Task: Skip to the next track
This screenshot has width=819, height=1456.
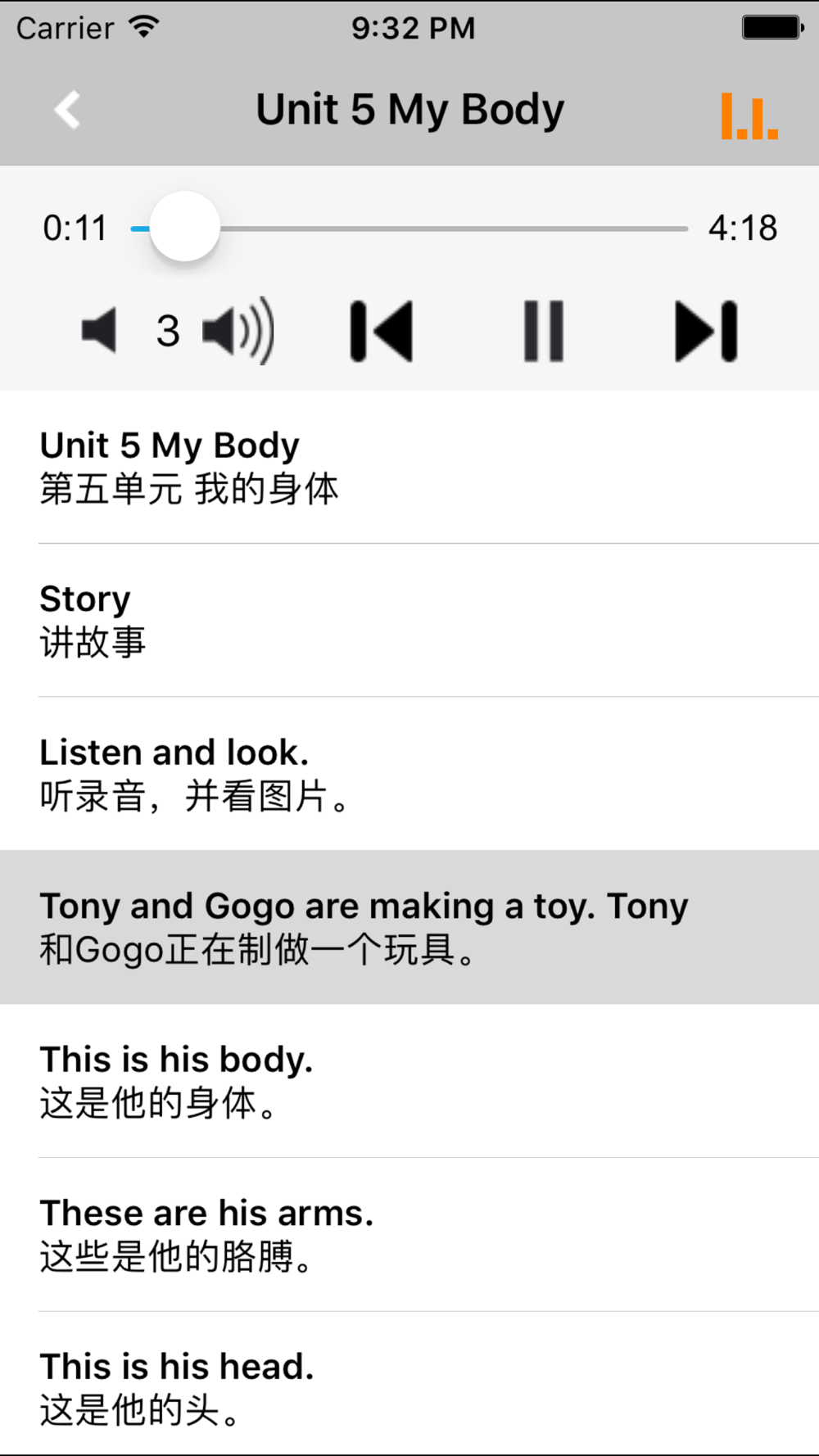Action: pos(706,331)
